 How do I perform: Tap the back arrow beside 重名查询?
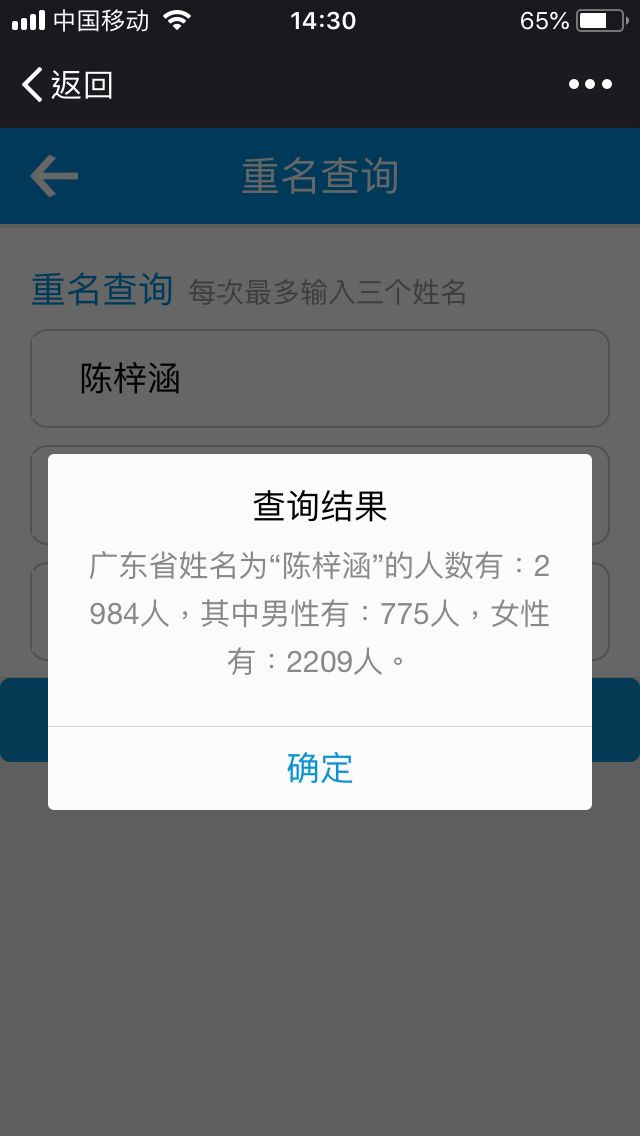pyautogui.click(x=54, y=176)
